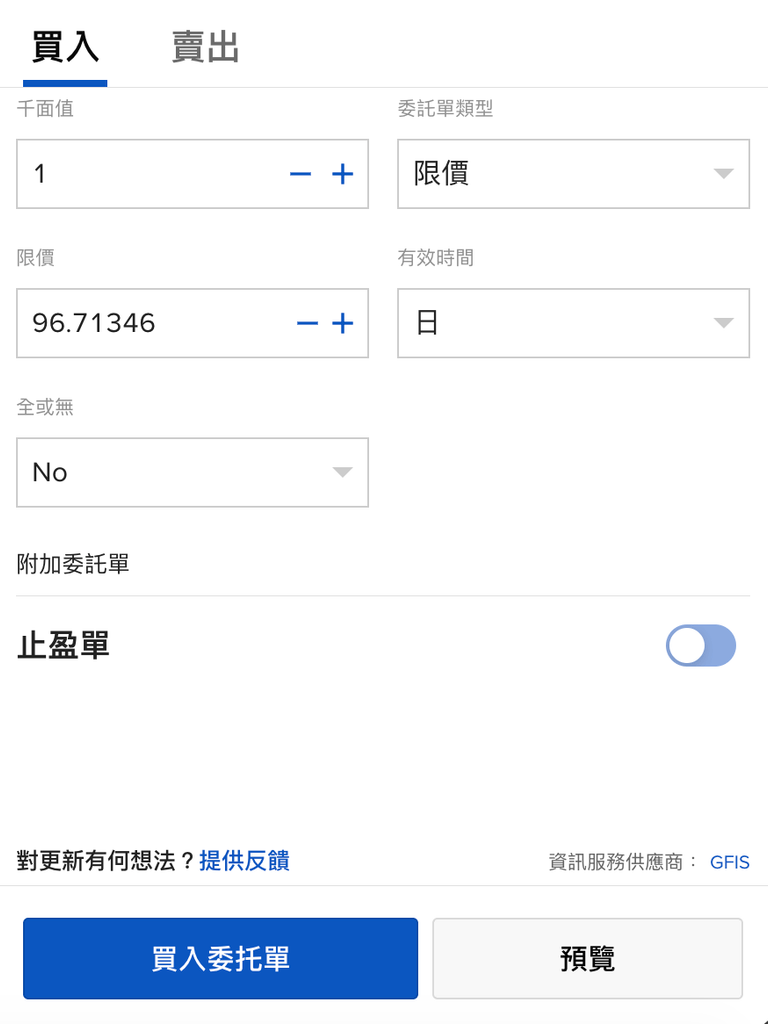Toggle the 止盈單 switch

coord(701,645)
